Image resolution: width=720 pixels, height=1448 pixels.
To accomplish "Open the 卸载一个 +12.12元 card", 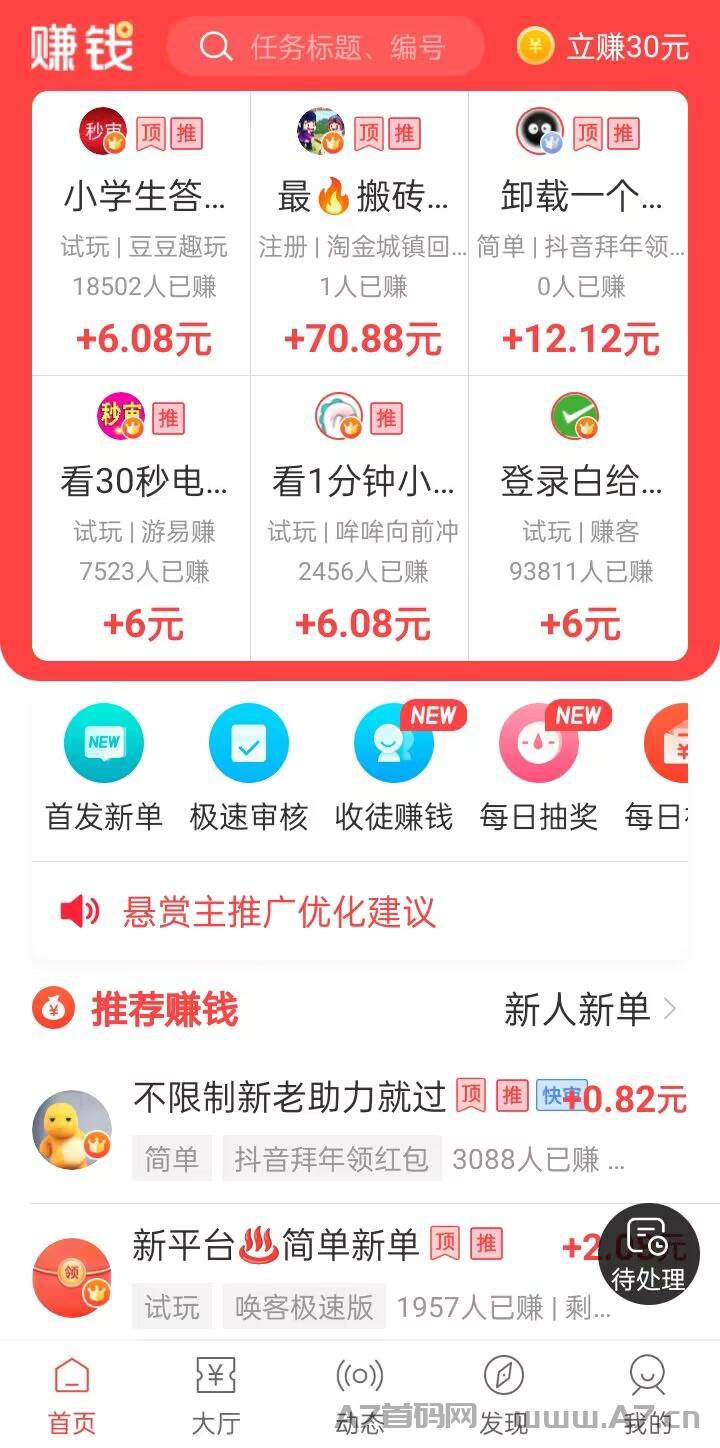I will [578, 234].
